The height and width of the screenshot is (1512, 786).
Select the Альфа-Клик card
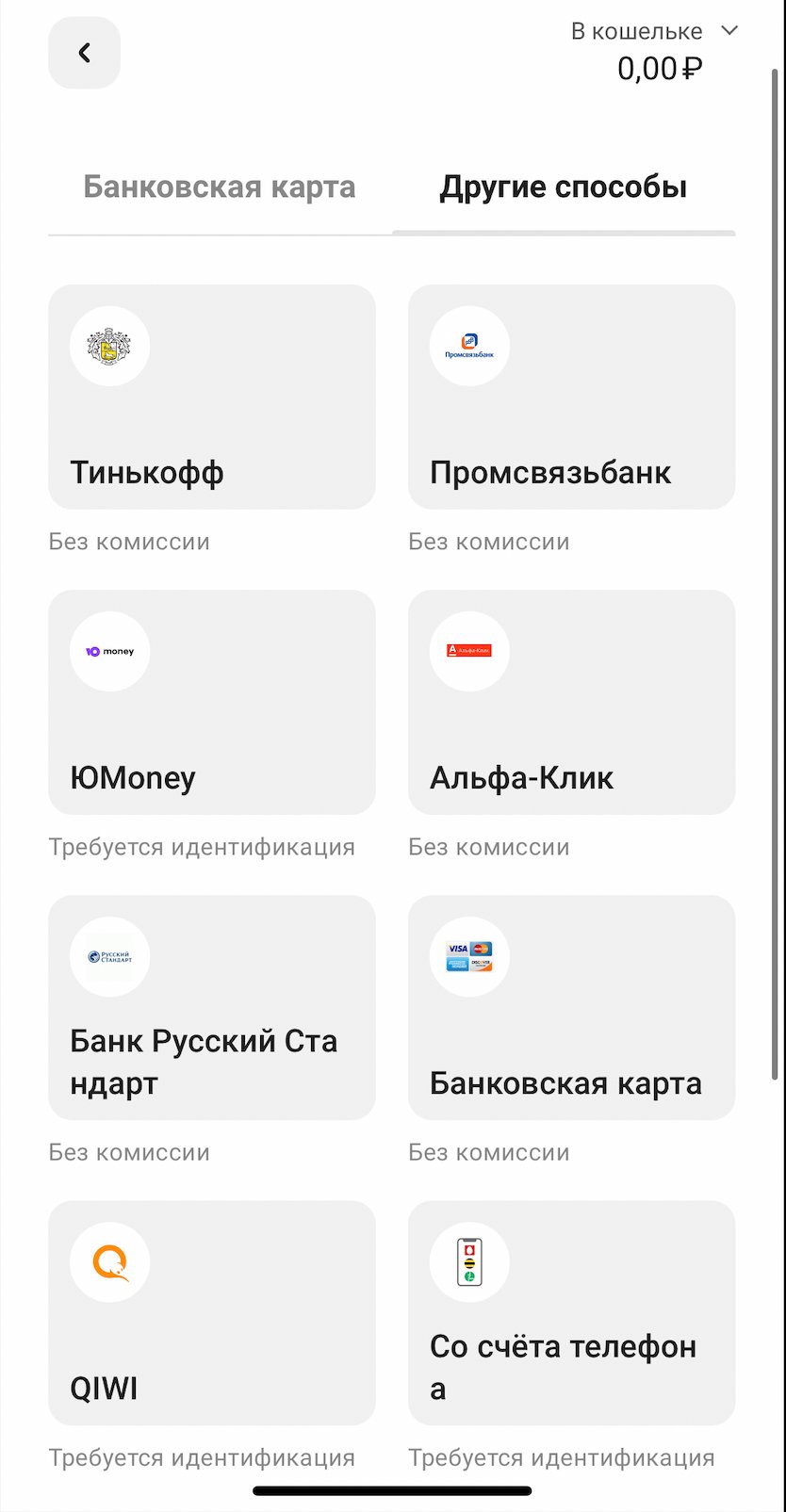(x=571, y=702)
